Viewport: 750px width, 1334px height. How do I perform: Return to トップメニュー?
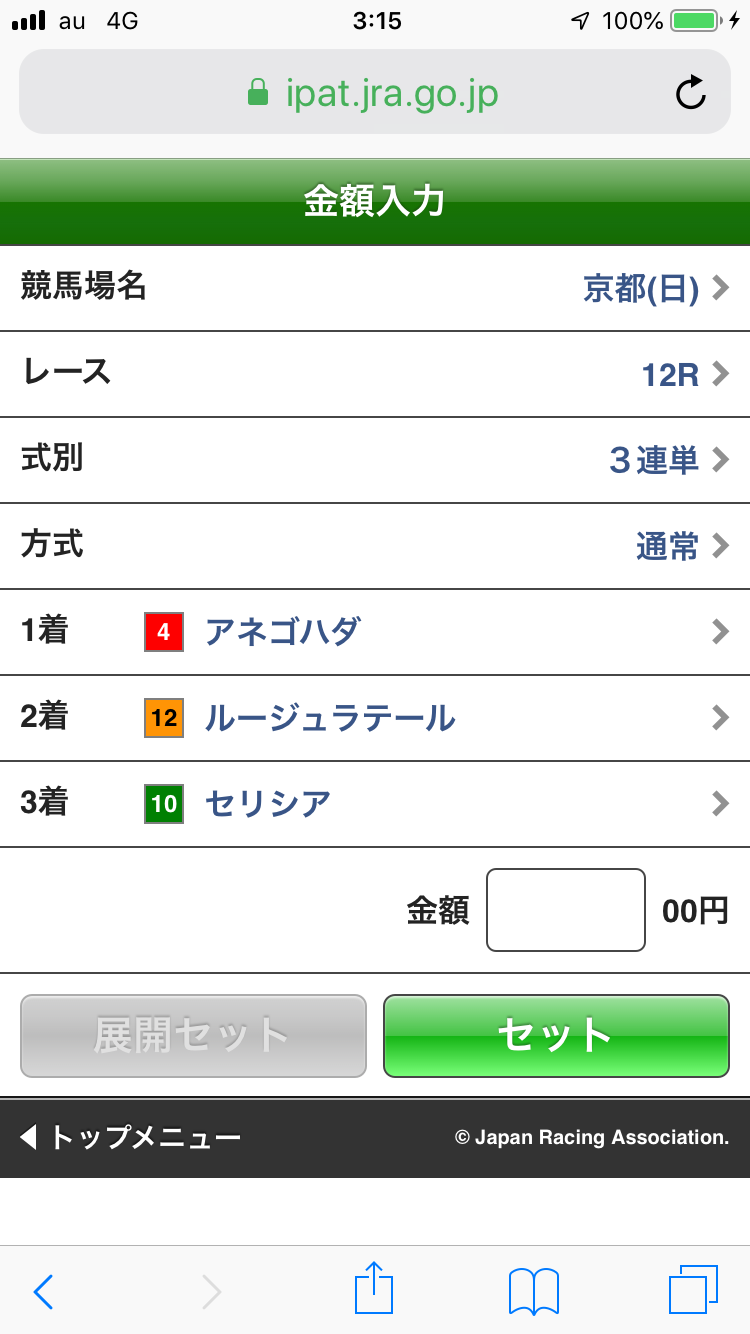click(x=131, y=1137)
